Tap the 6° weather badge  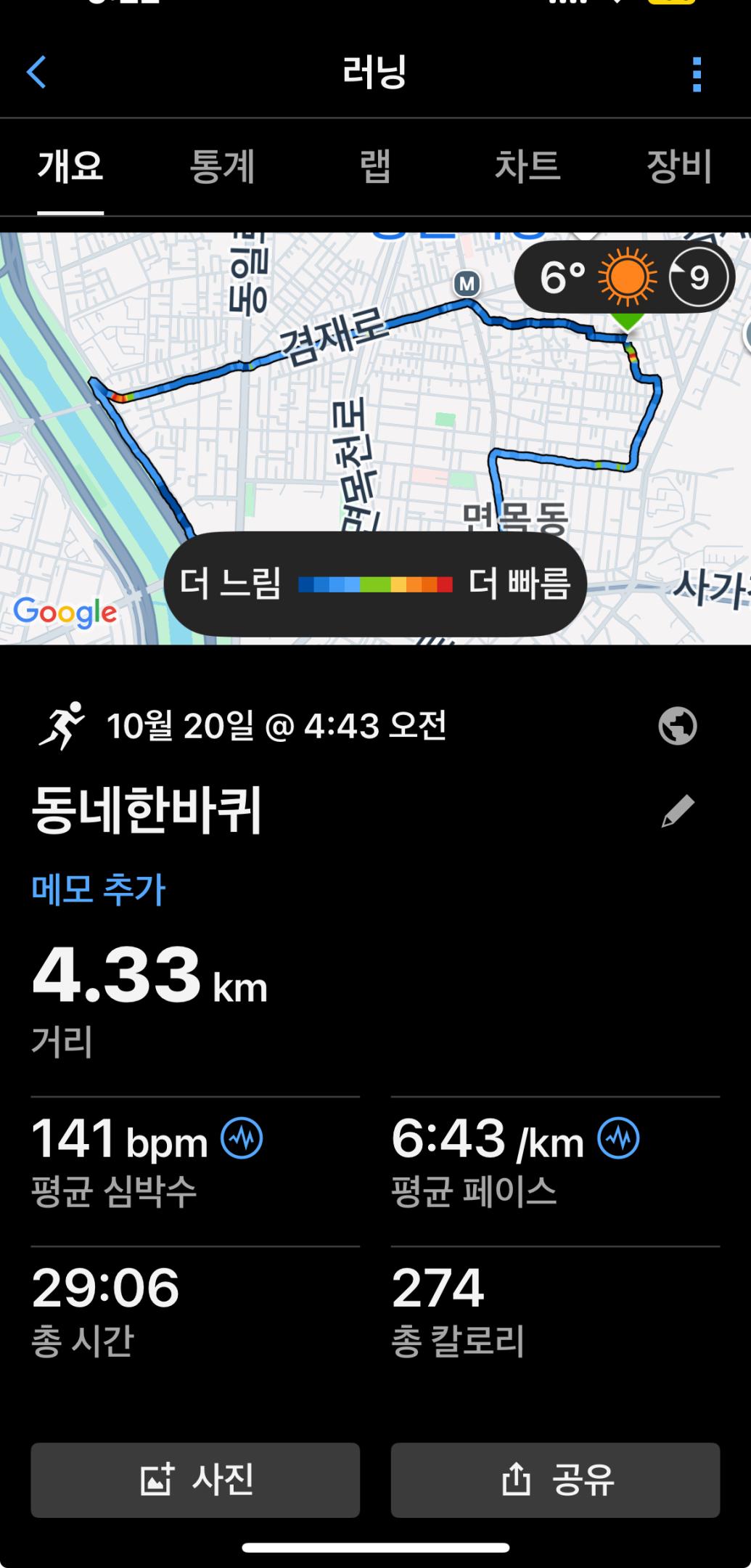click(x=624, y=277)
